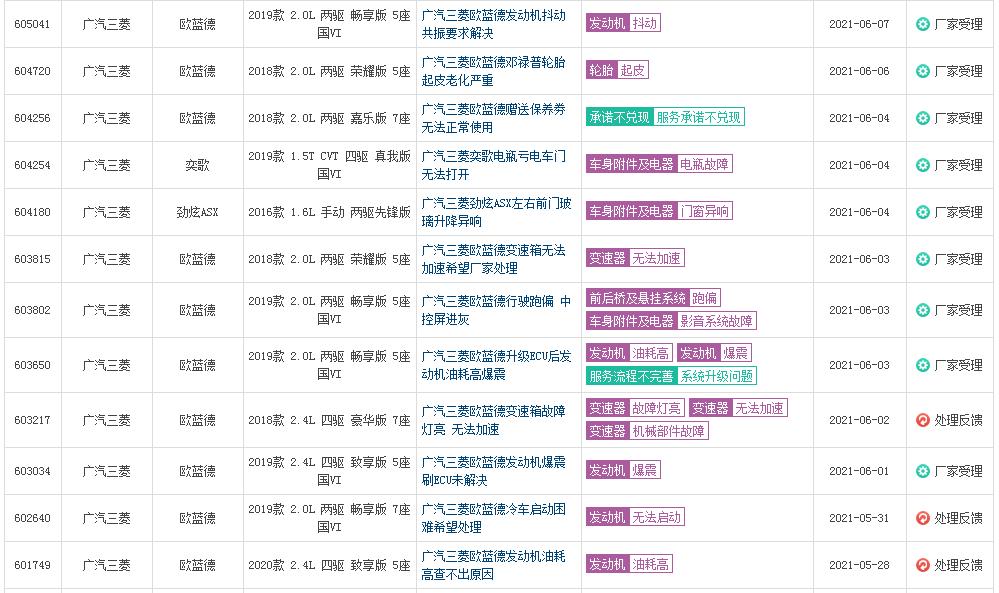Open complaint about 赠送保养券无法正常使用
Viewport: 999px width, 593px height.
[x=493, y=118]
